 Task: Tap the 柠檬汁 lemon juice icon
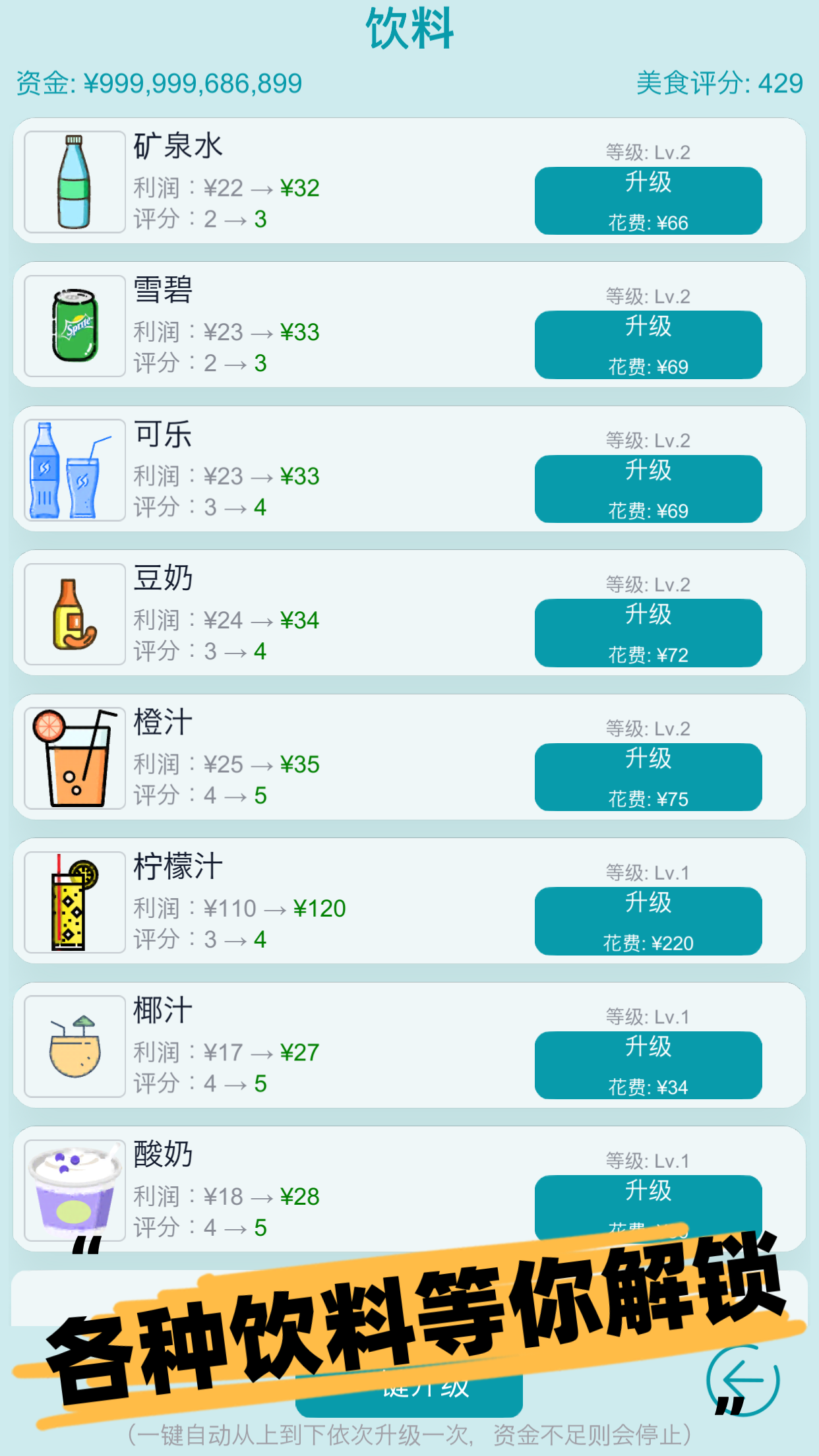(x=73, y=902)
